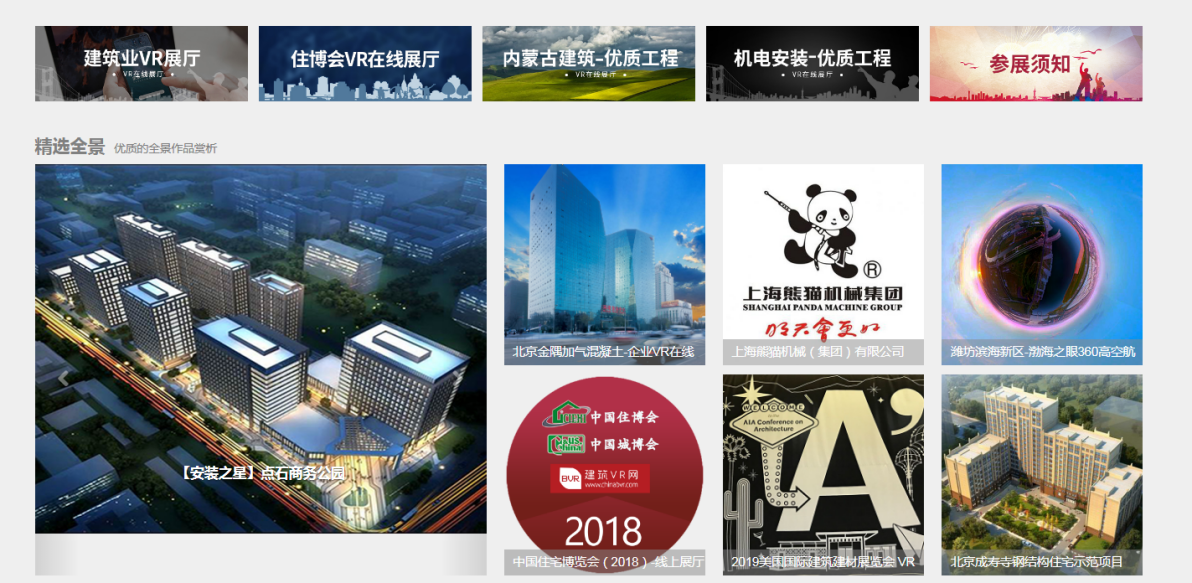View the 北京成寿寺钢结构住宅示范项目 panorama

click(1041, 473)
